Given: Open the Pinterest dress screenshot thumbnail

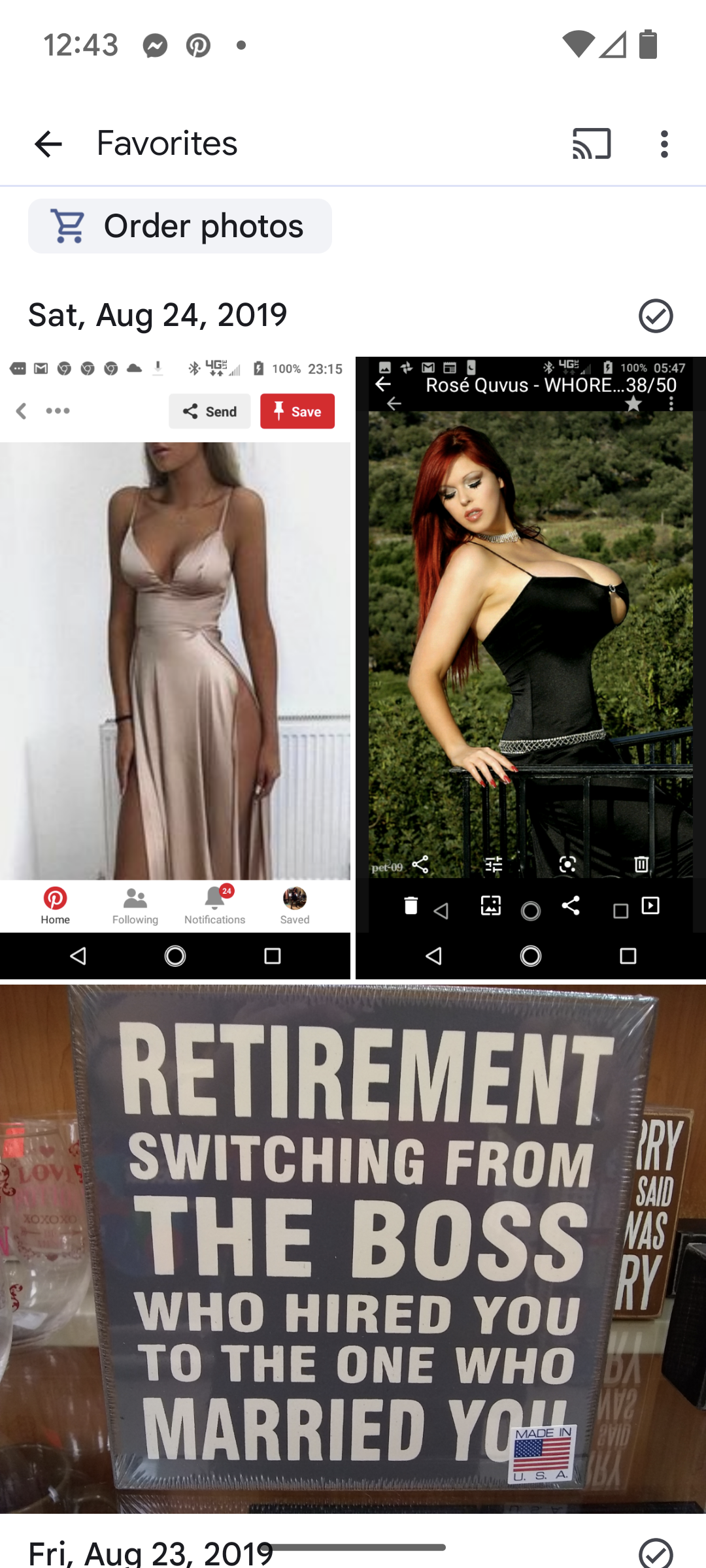Looking at the screenshot, I should (175, 668).
